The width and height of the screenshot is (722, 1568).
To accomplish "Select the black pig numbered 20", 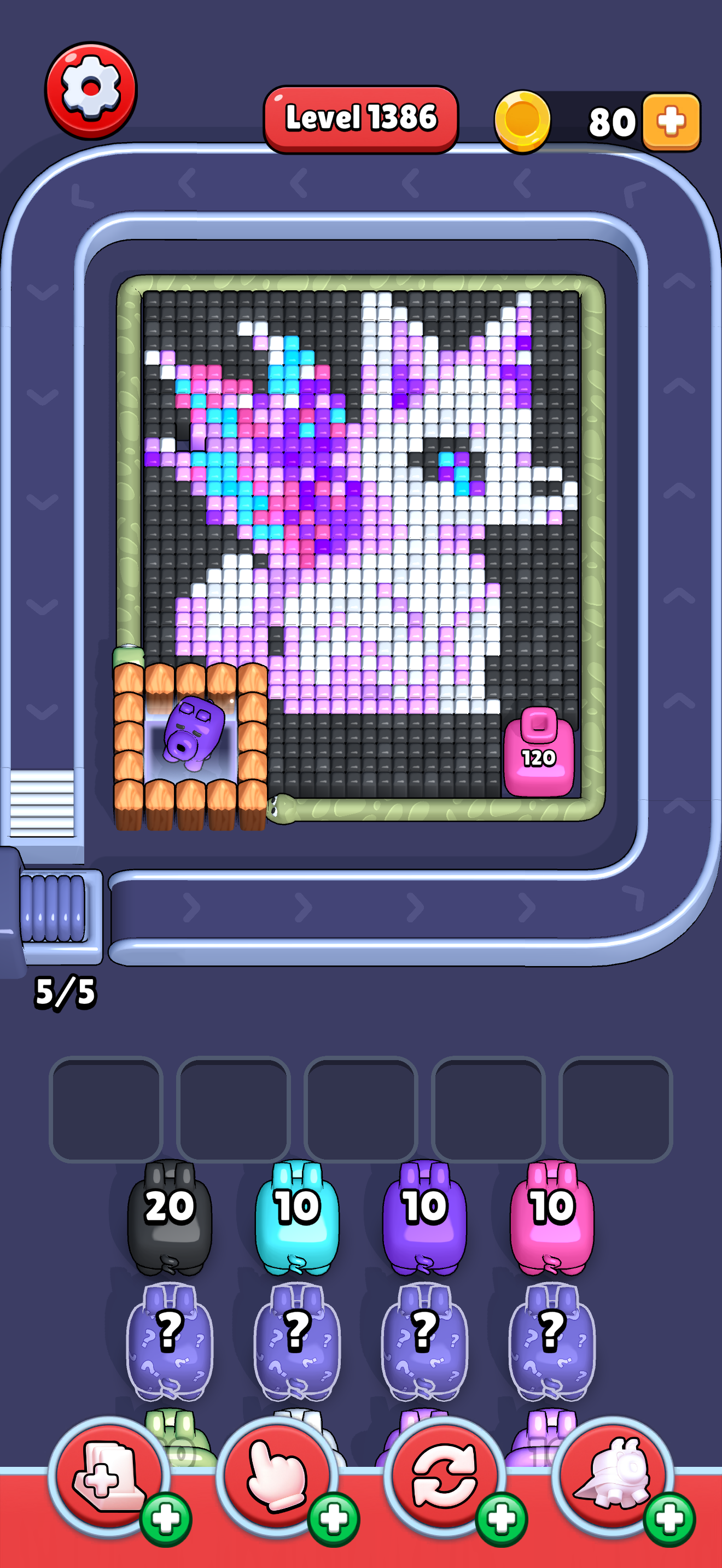I will [x=170, y=1218].
